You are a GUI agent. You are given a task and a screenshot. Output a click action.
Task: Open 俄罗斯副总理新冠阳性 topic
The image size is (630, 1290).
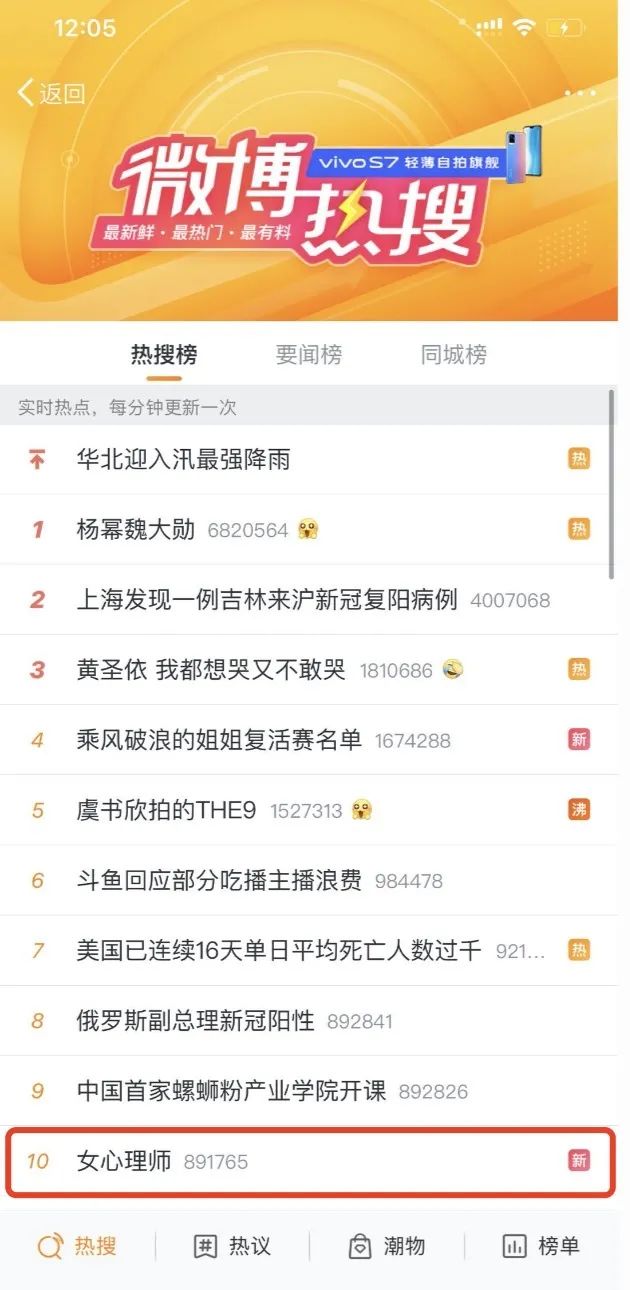[x=195, y=1021]
